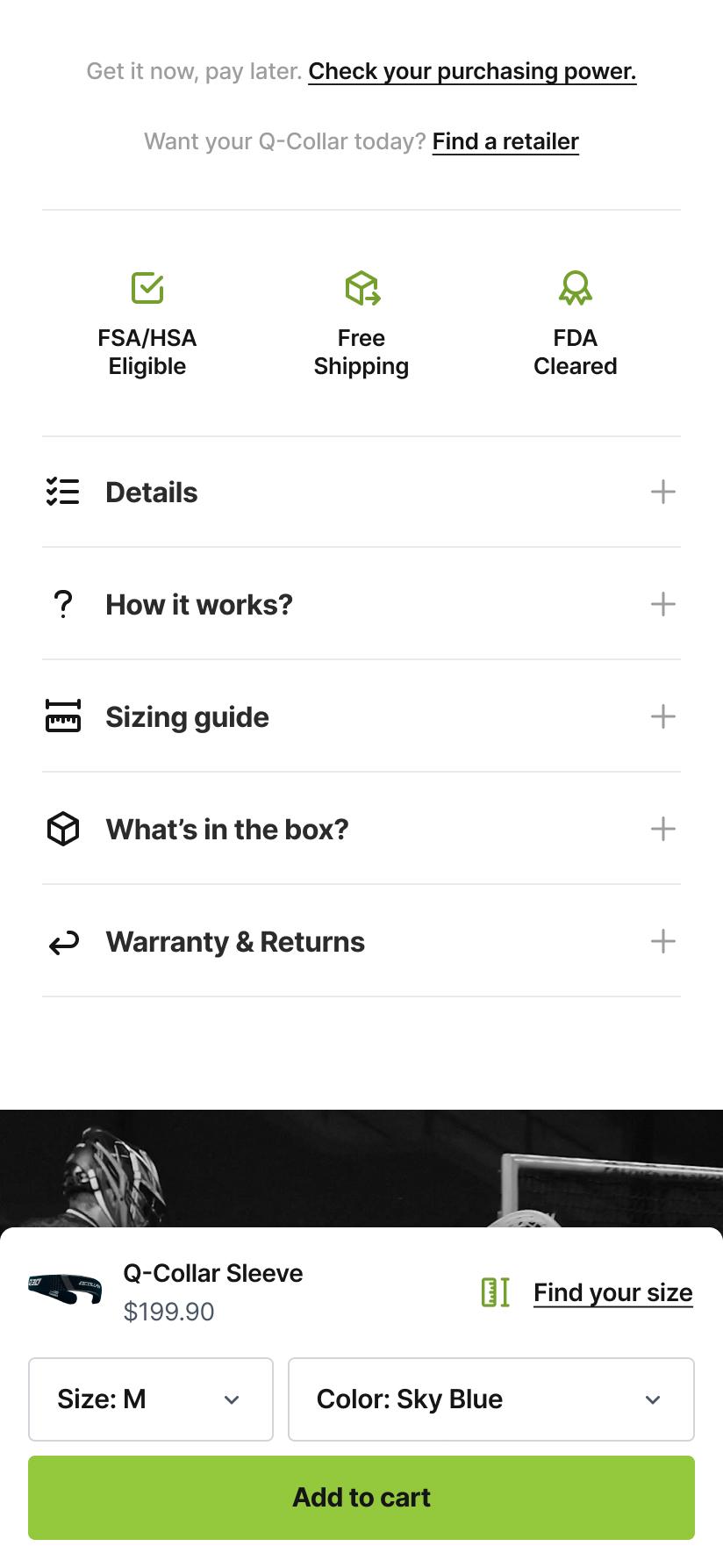The width and height of the screenshot is (723, 1568).
Task: Click the question mark icon beside How it works
Action: click(x=62, y=604)
